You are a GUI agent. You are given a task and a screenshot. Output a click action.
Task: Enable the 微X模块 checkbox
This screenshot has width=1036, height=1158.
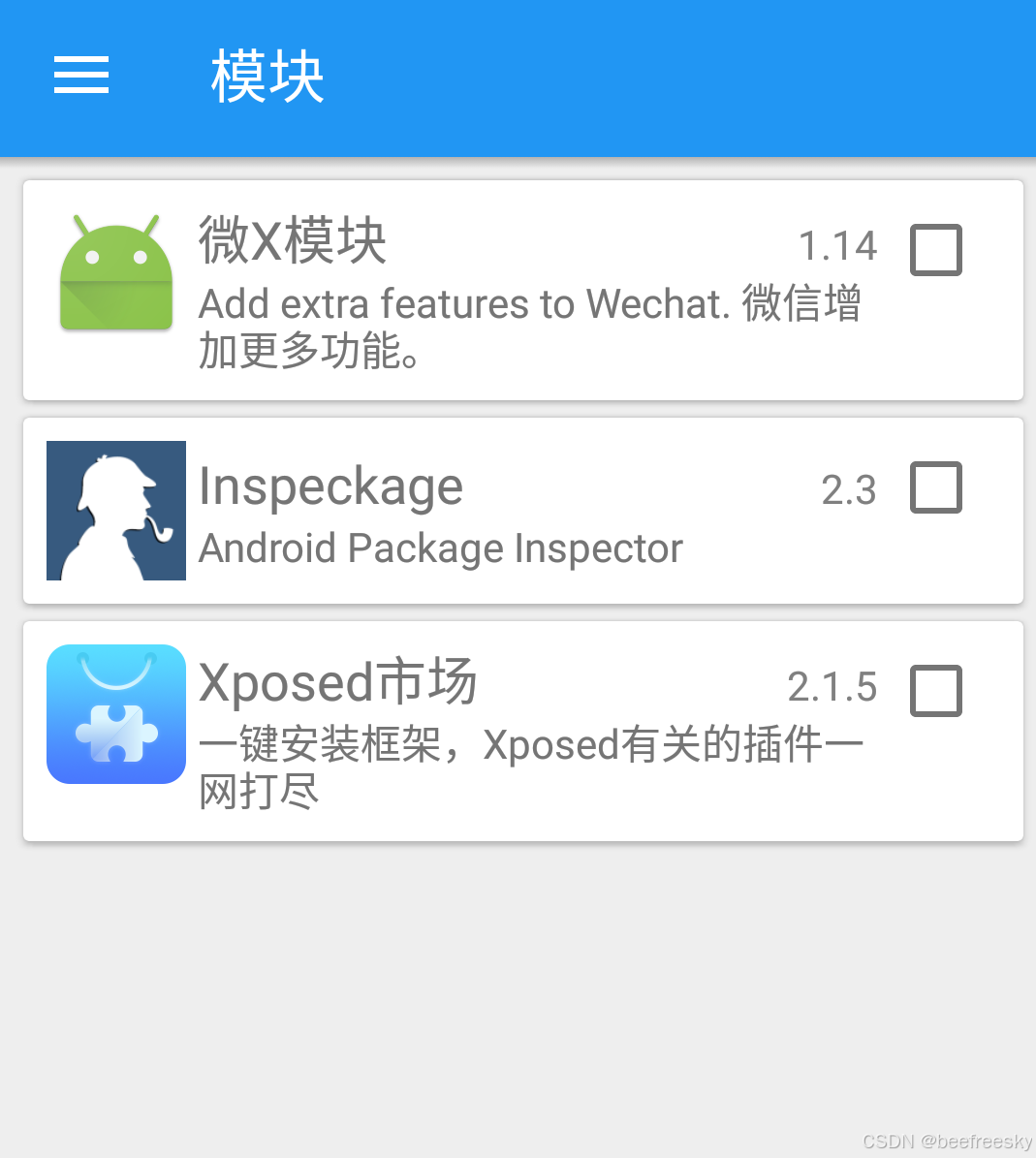click(935, 250)
